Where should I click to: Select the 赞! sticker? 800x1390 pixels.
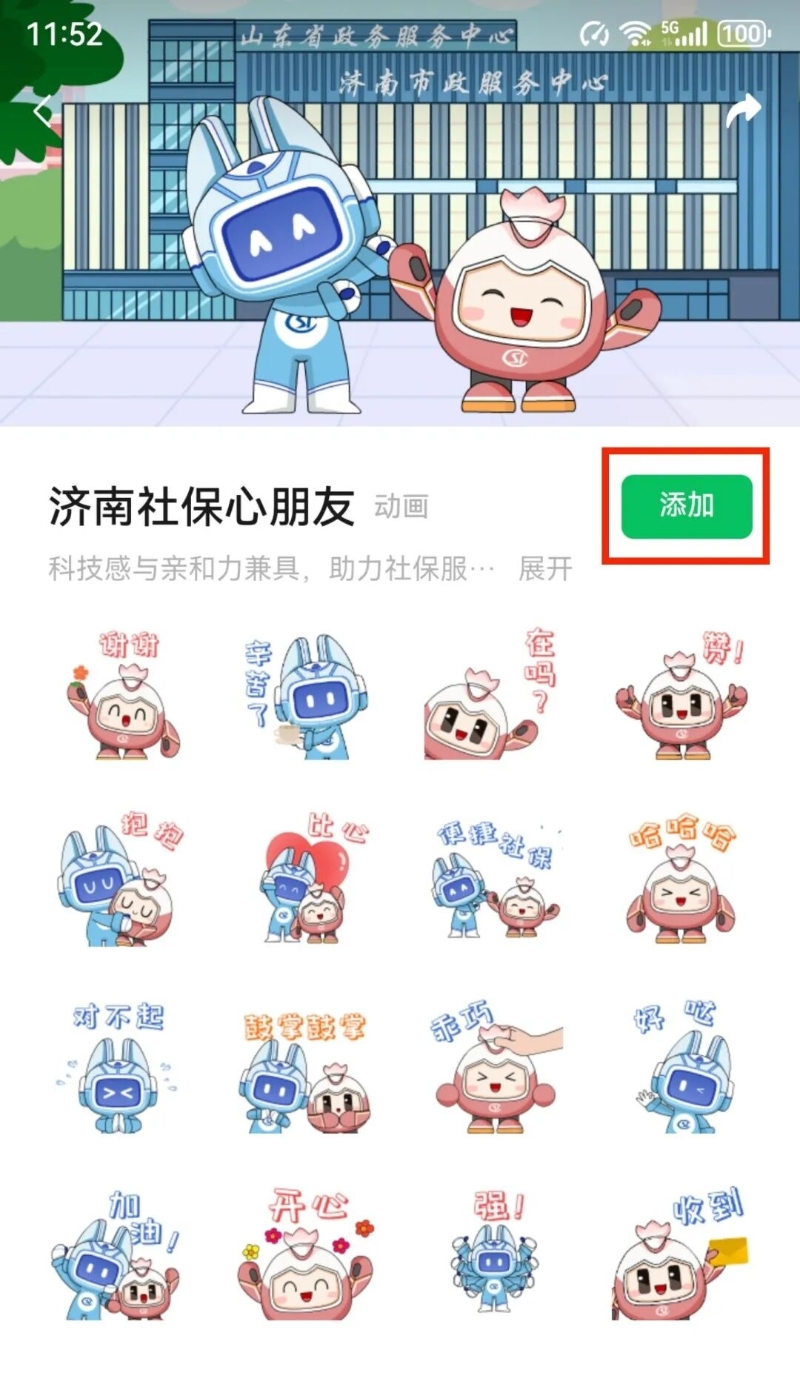click(x=680, y=695)
